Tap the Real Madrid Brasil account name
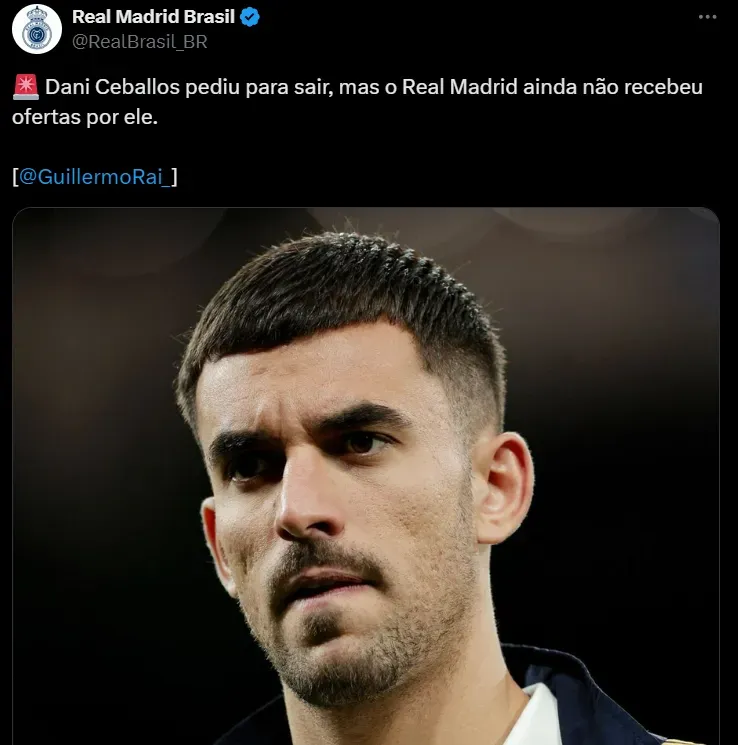 pyautogui.click(x=153, y=17)
